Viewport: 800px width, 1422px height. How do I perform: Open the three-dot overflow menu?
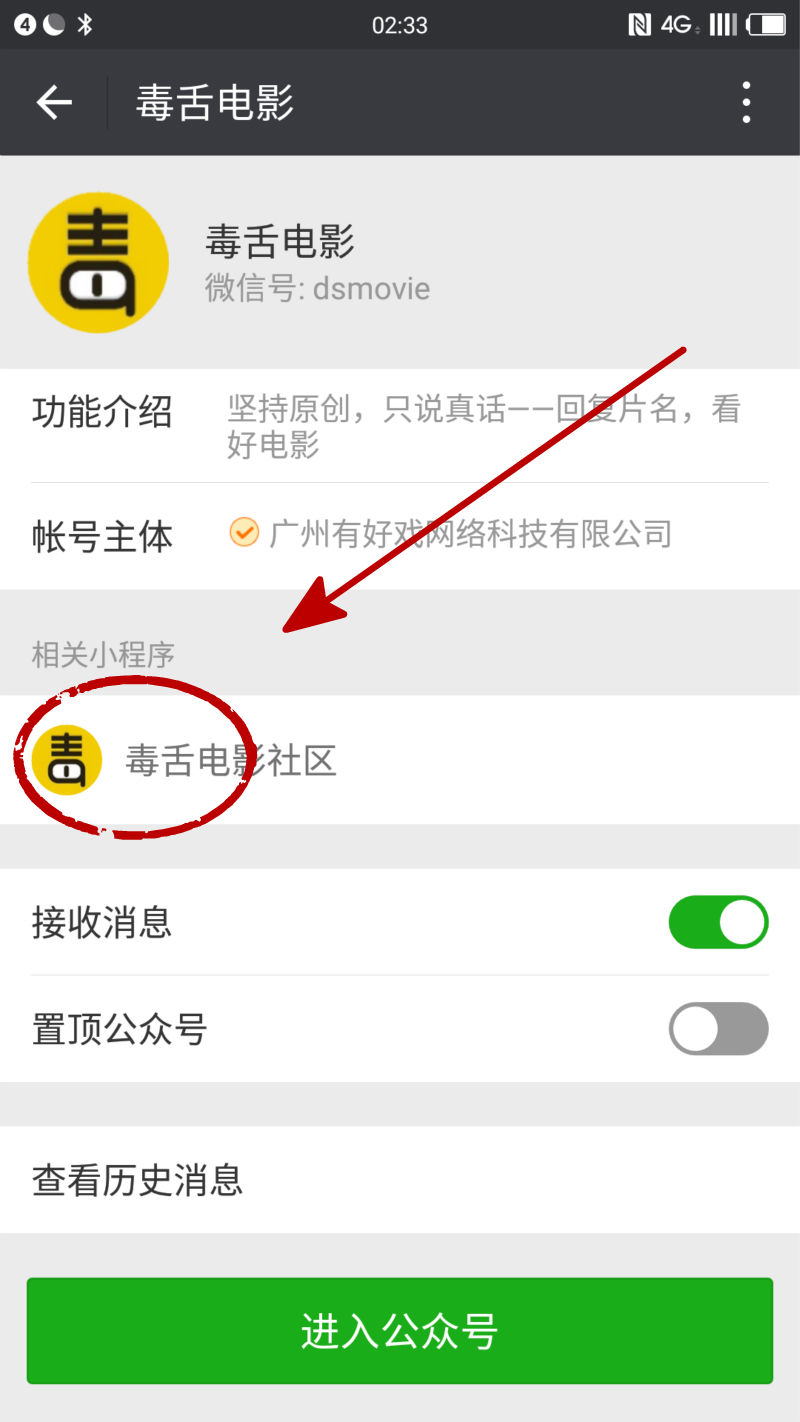746,102
